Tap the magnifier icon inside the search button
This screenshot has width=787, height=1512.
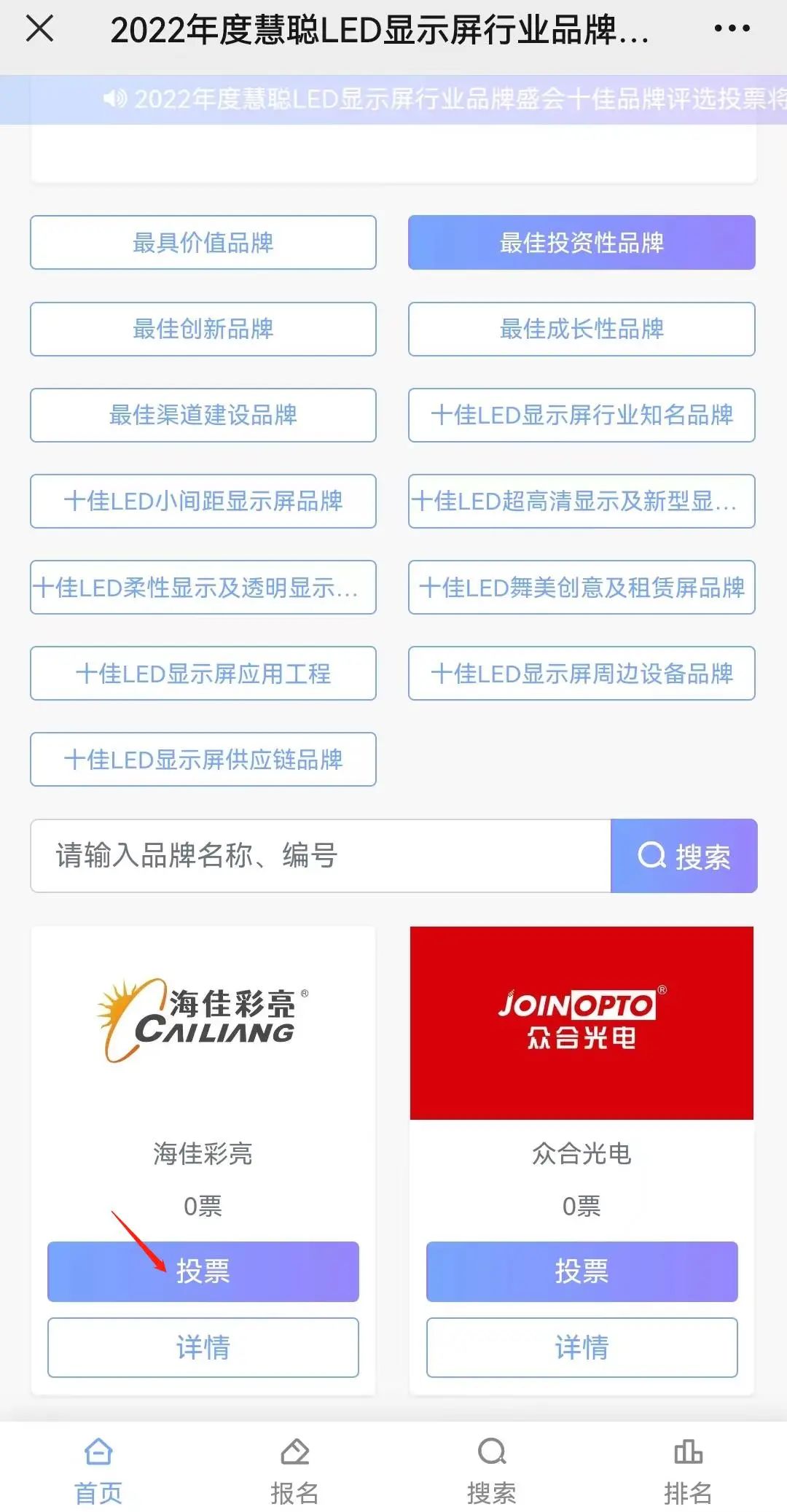click(x=652, y=857)
